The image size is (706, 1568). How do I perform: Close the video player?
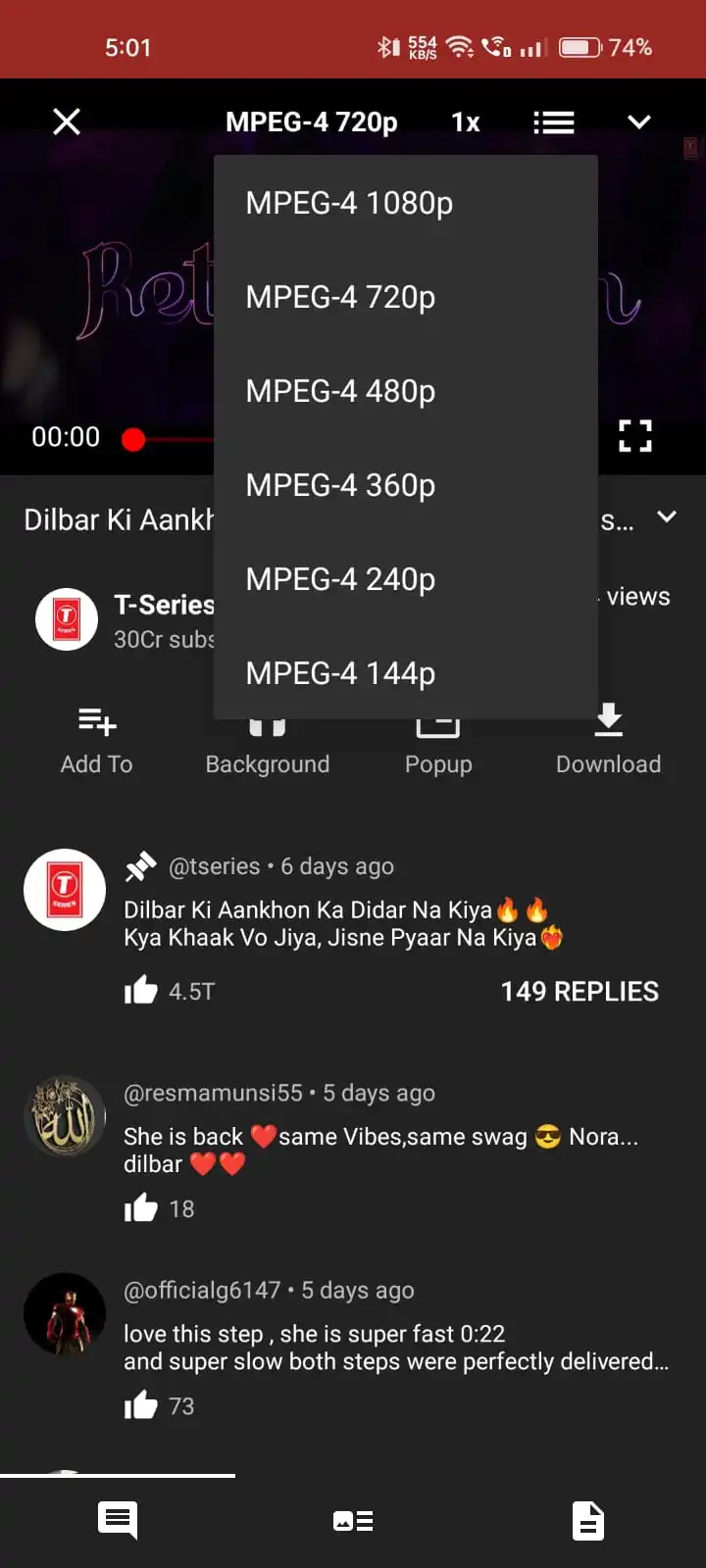pos(67,122)
